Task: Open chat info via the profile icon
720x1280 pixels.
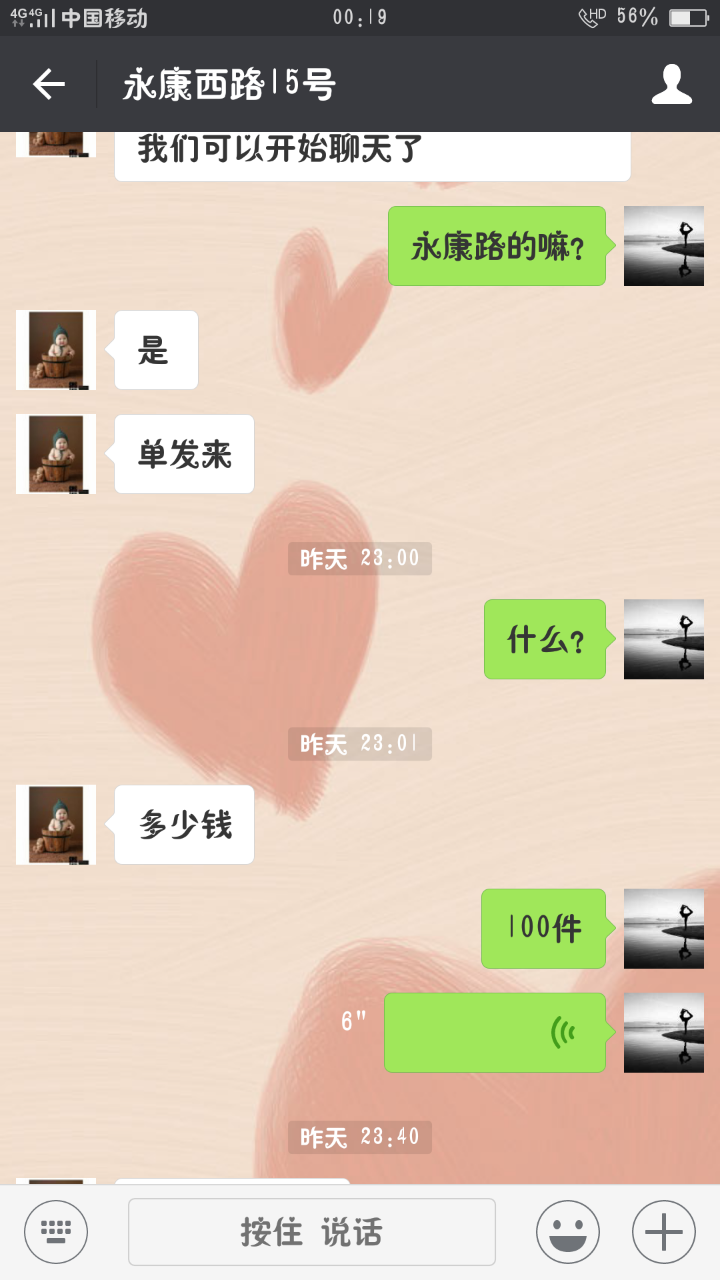Action: tap(672, 85)
